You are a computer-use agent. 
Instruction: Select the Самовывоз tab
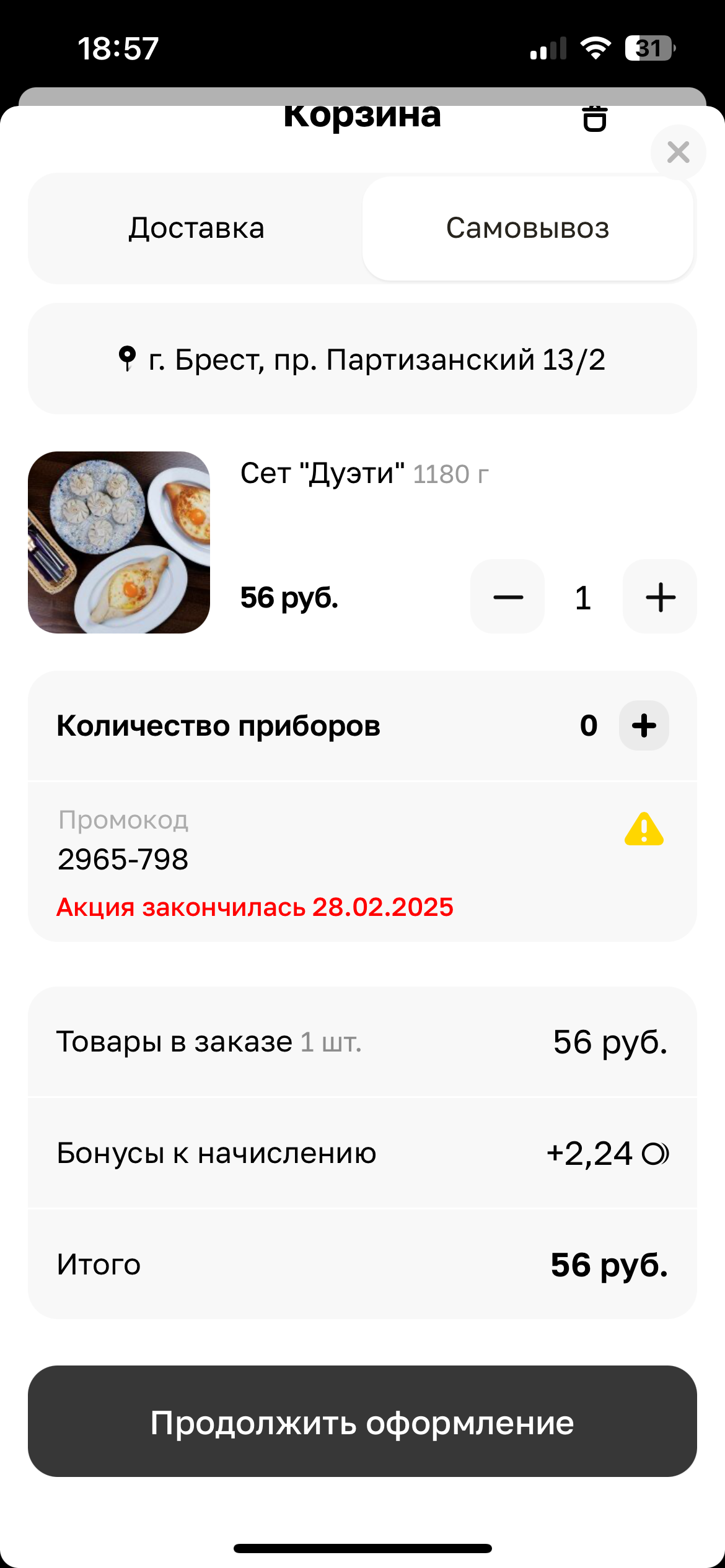[x=527, y=229]
